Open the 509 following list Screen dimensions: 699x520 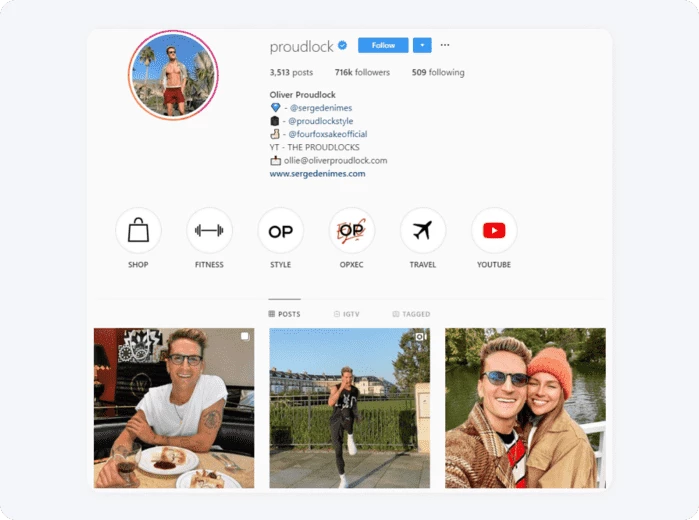[438, 72]
